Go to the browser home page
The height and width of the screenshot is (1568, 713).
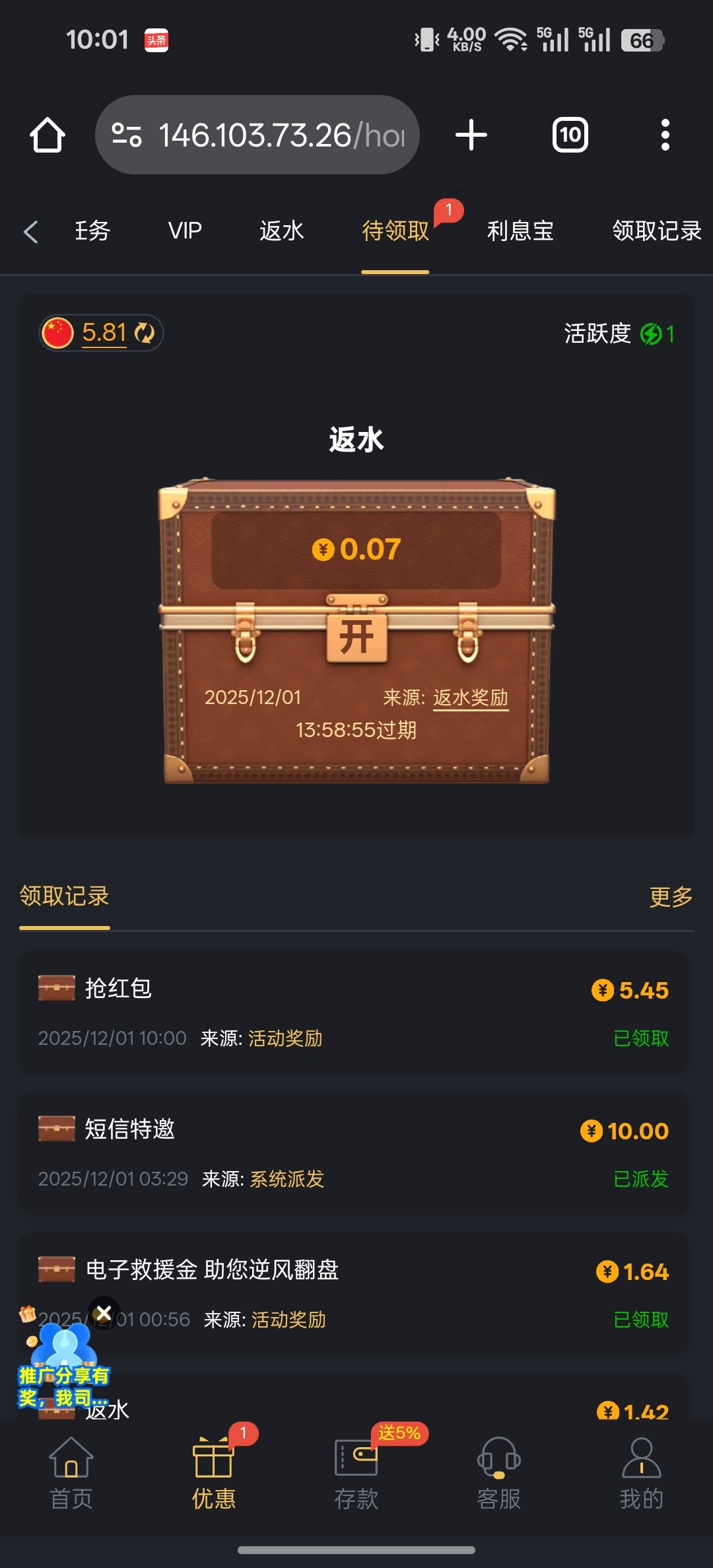tap(48, 135)
